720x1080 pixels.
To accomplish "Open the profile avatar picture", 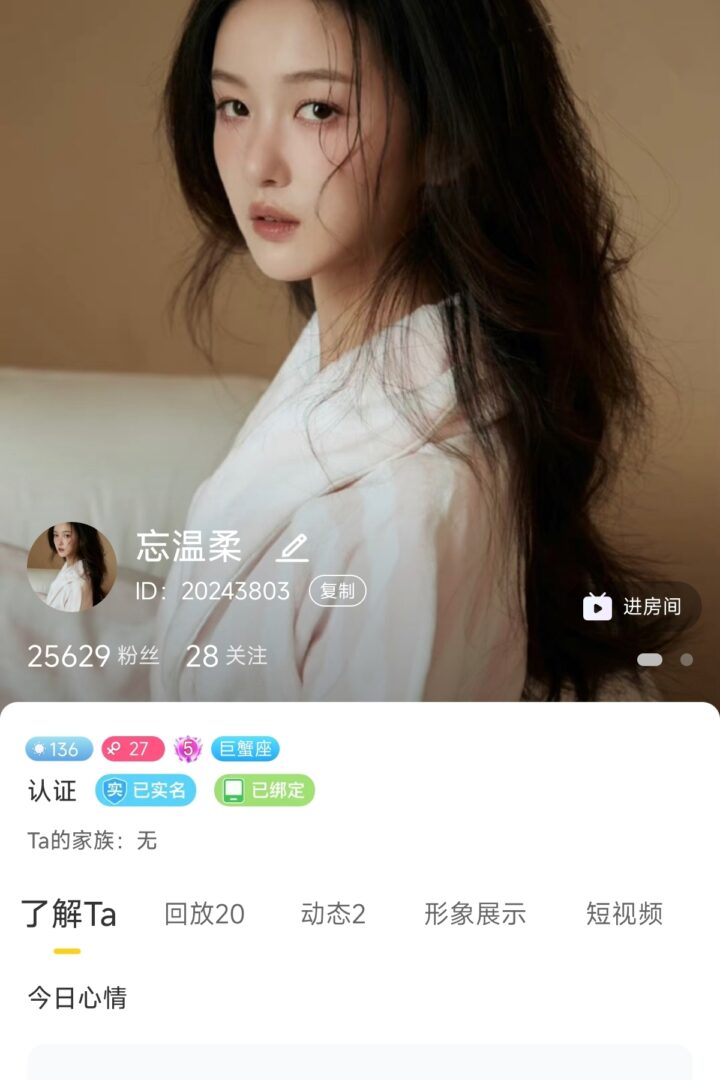I will click(72, 566).
